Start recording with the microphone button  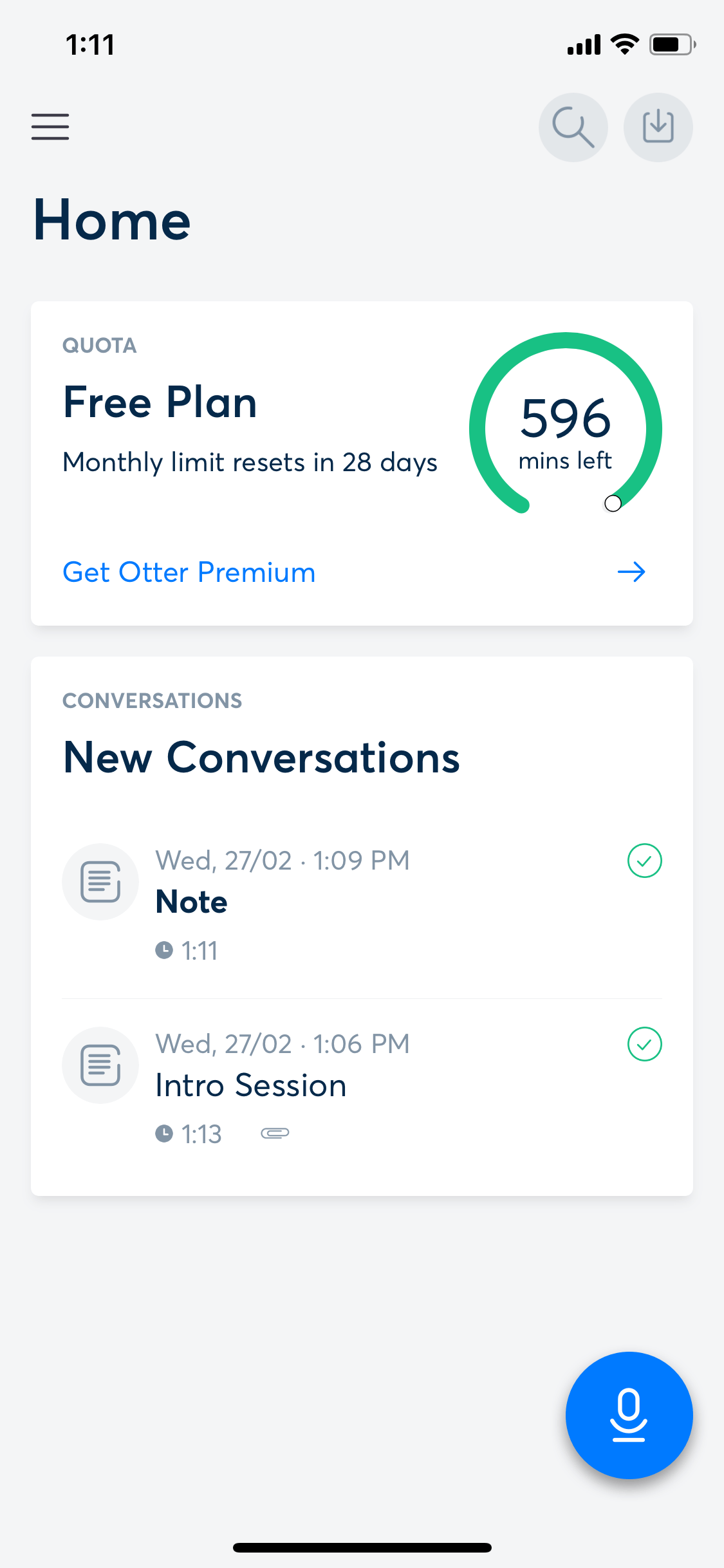tap(629, 1415)
